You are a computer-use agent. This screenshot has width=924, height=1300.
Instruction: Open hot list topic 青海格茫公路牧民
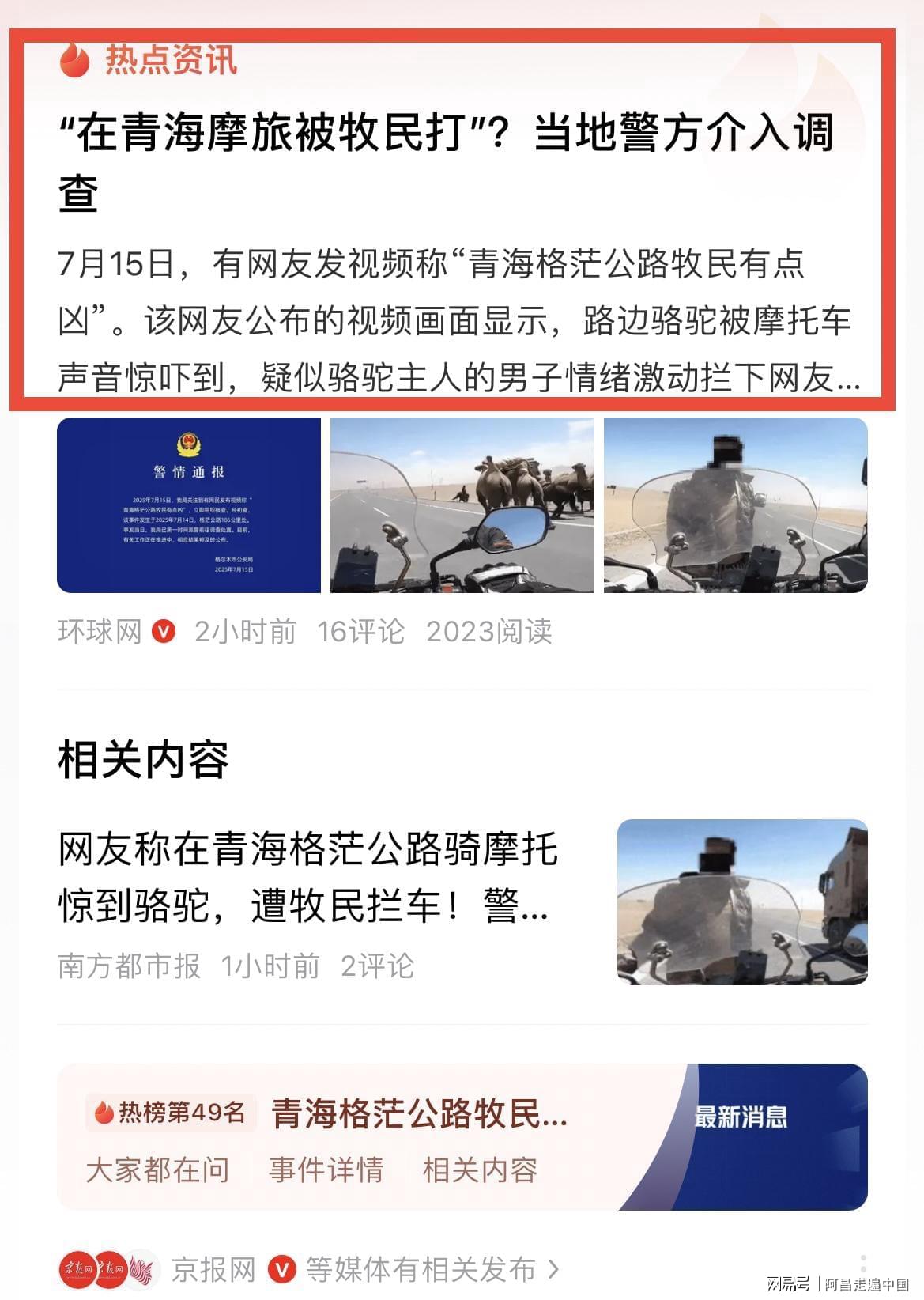click(419, 1114)
